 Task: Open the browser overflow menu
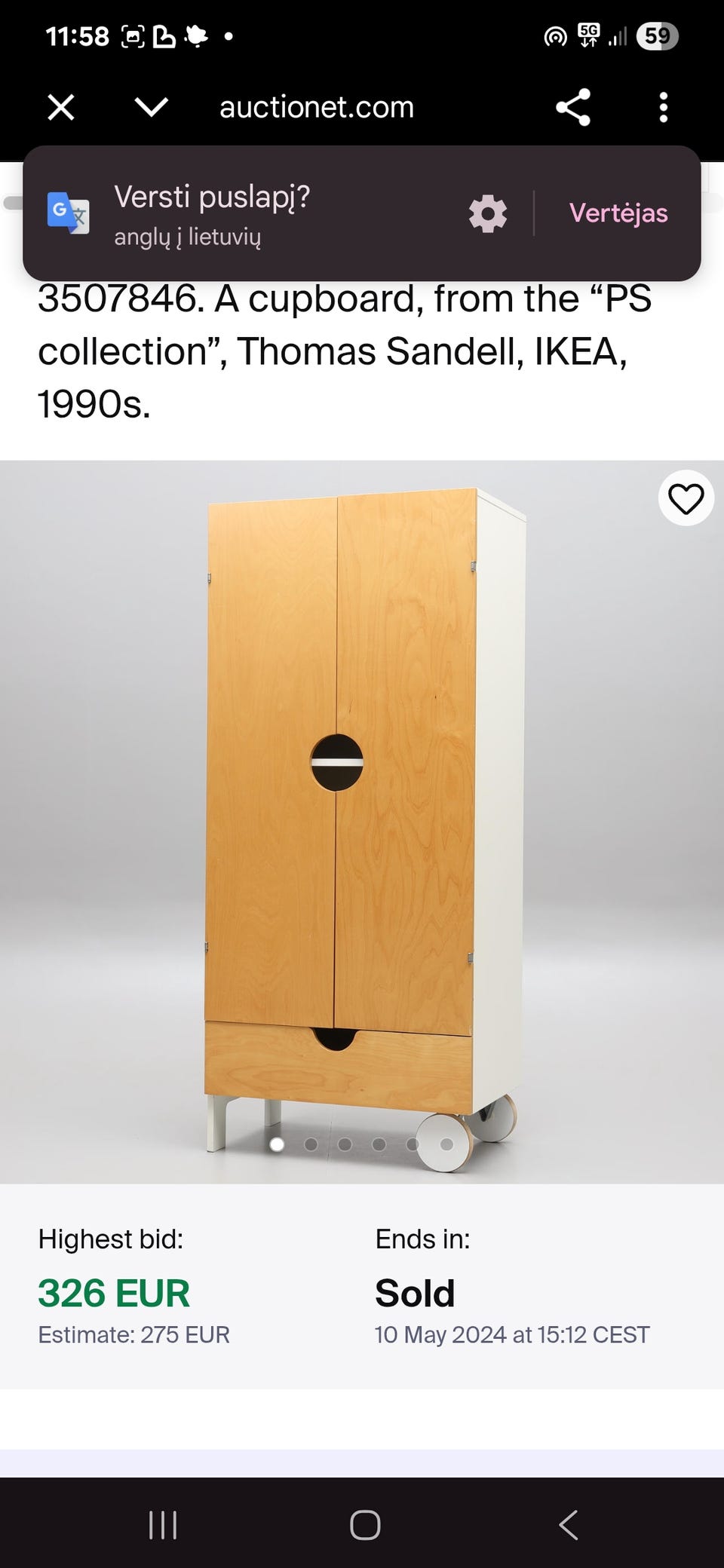pos(664,107)
